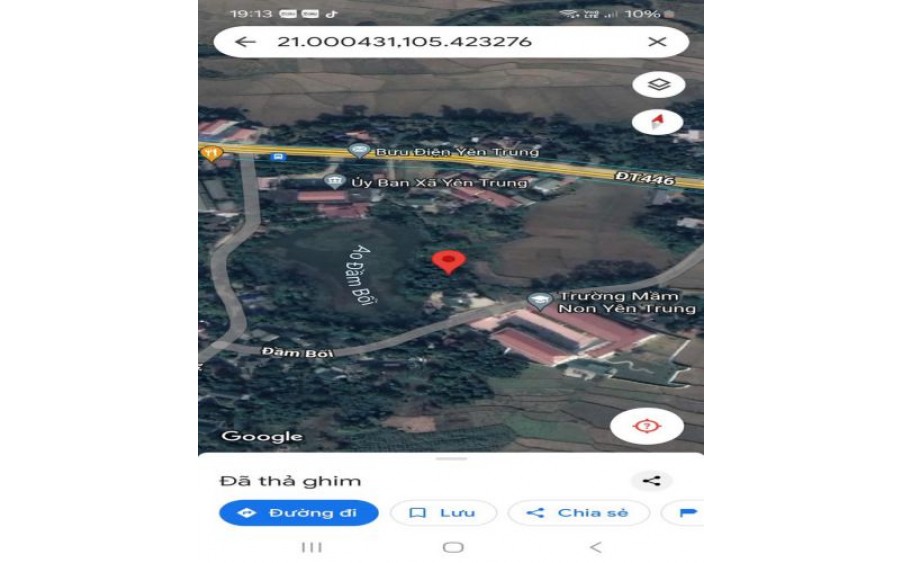
Task: Share the location using Chia sẻ chip
Action: tap(578, 513)
